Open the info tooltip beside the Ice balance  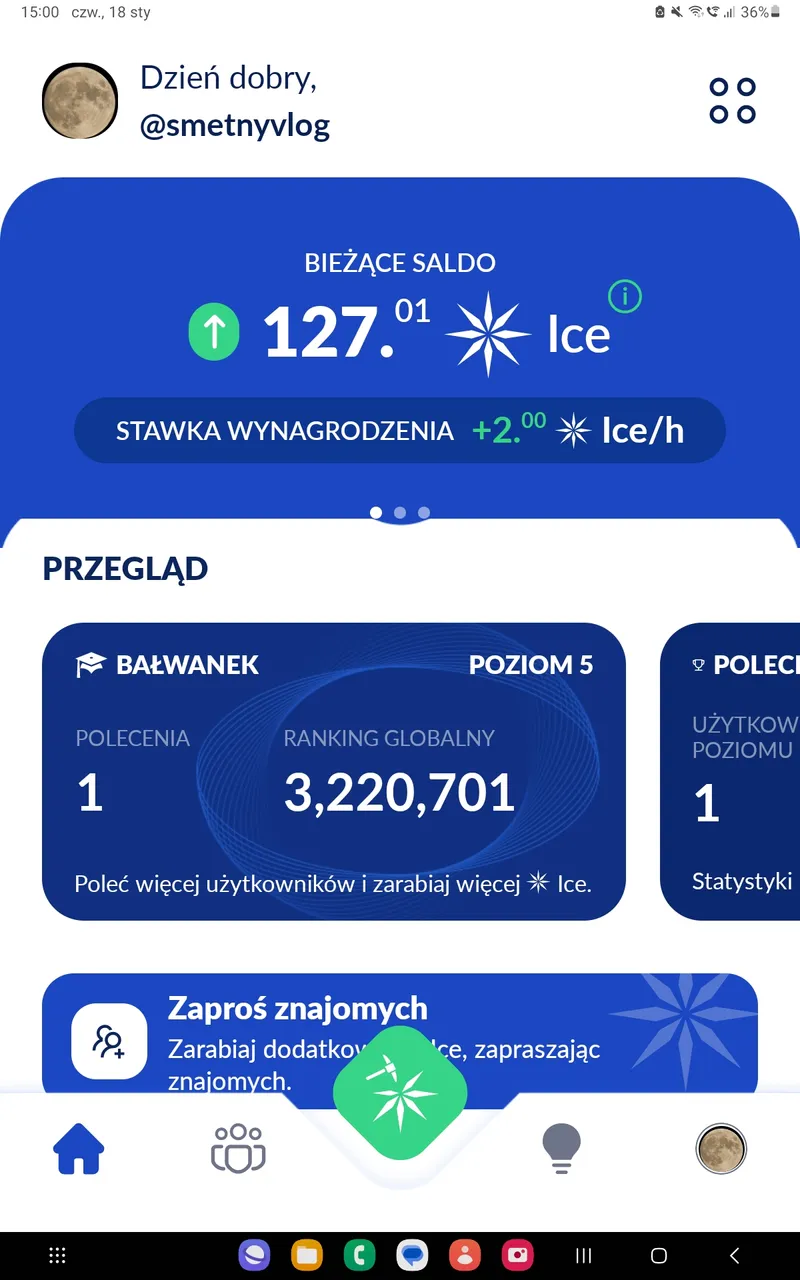pyautogui.click(x=624, y=296)
